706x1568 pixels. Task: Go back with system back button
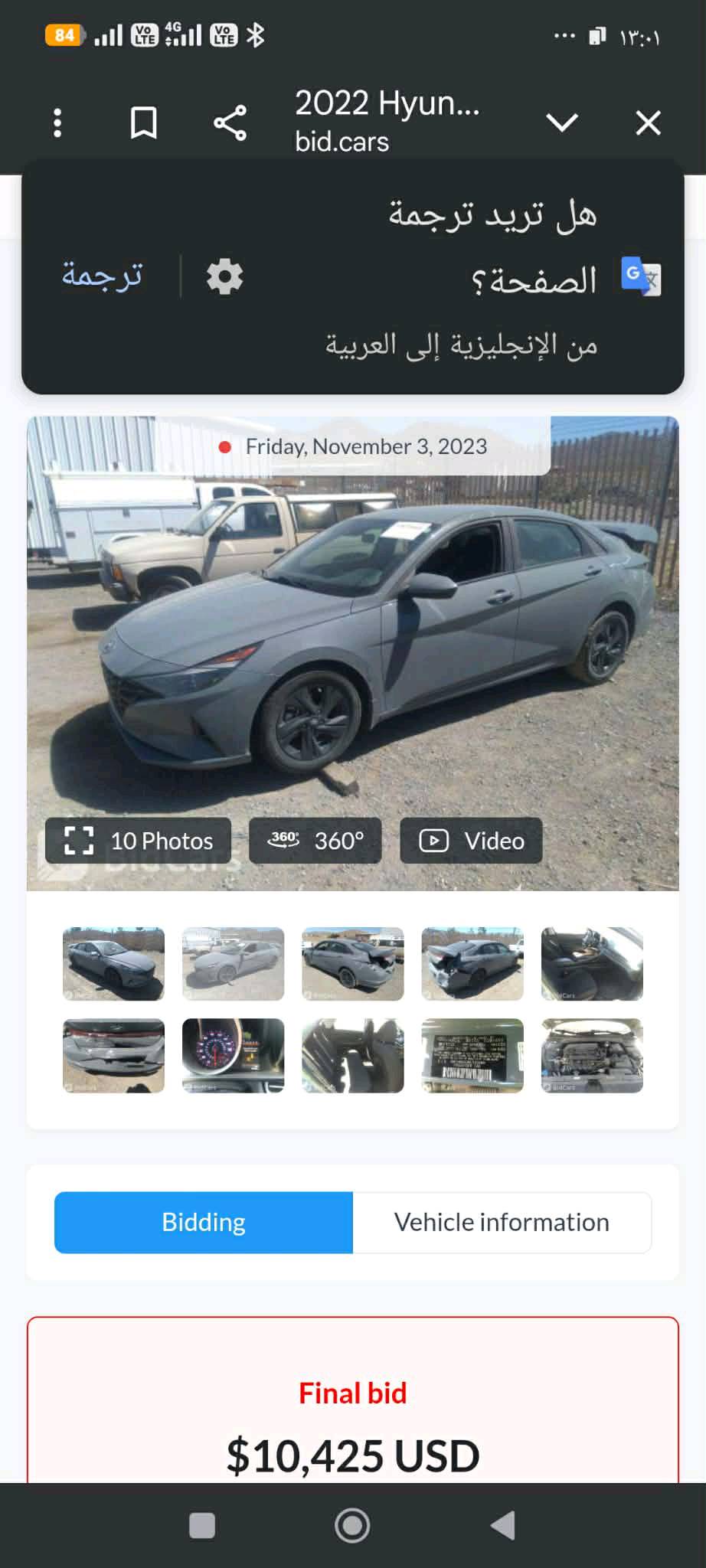tap(503, 1525)
